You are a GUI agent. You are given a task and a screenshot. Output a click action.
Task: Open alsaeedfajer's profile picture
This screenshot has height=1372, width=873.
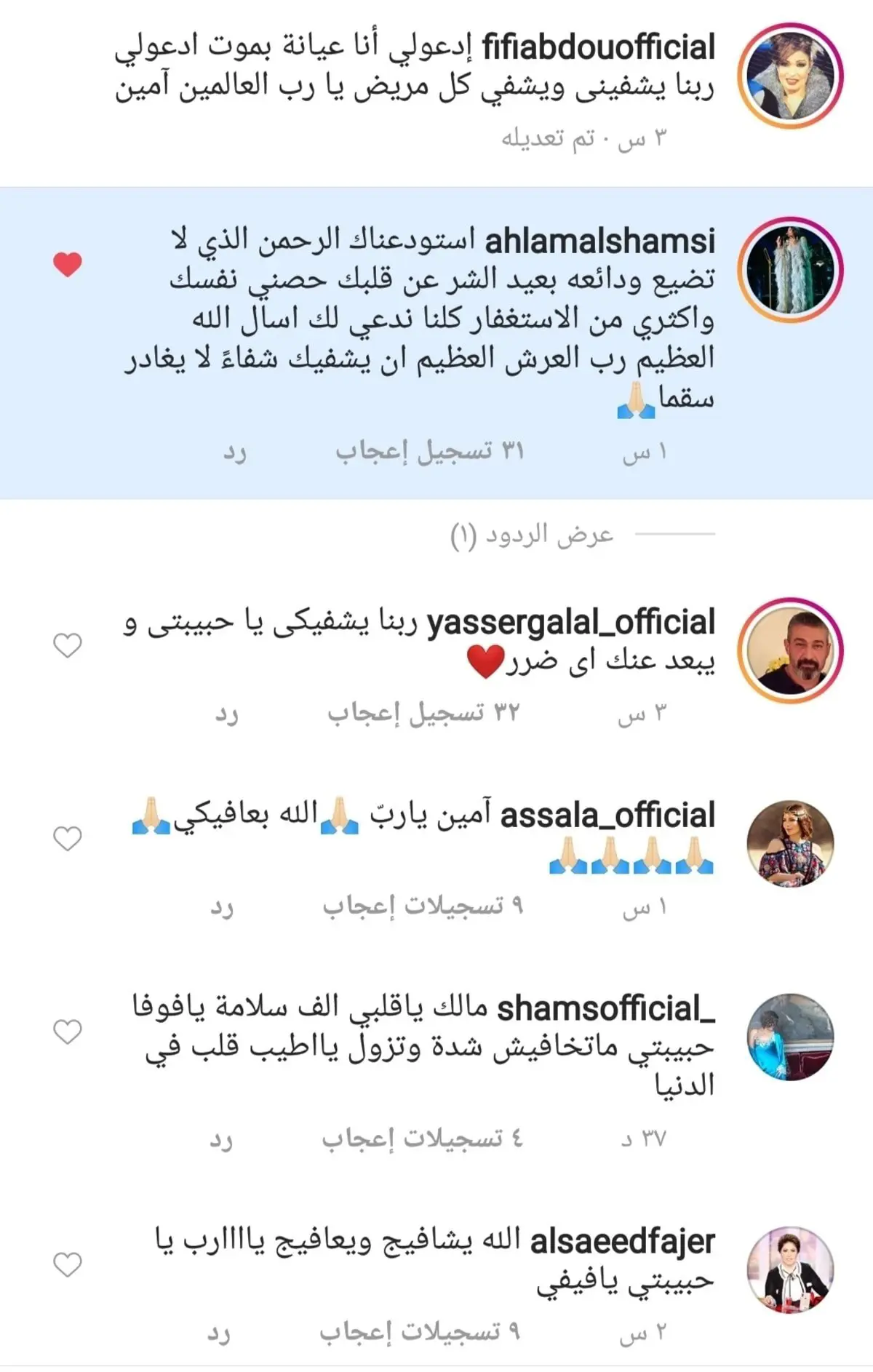[790, 1269]
